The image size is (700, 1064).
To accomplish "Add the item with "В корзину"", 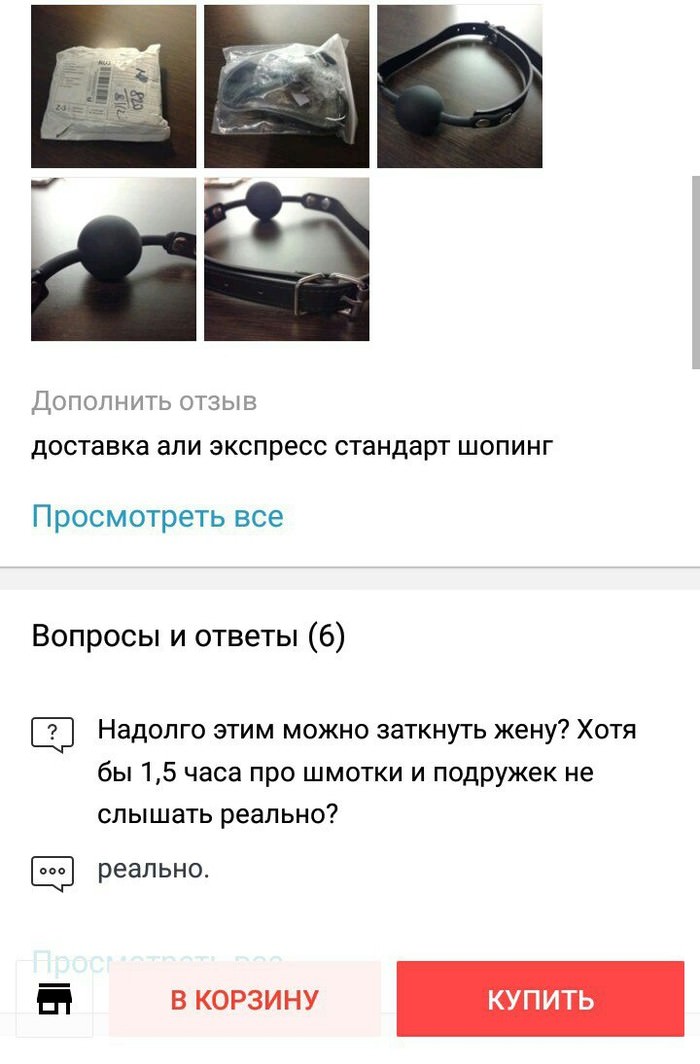I will (x=244, y=998).
